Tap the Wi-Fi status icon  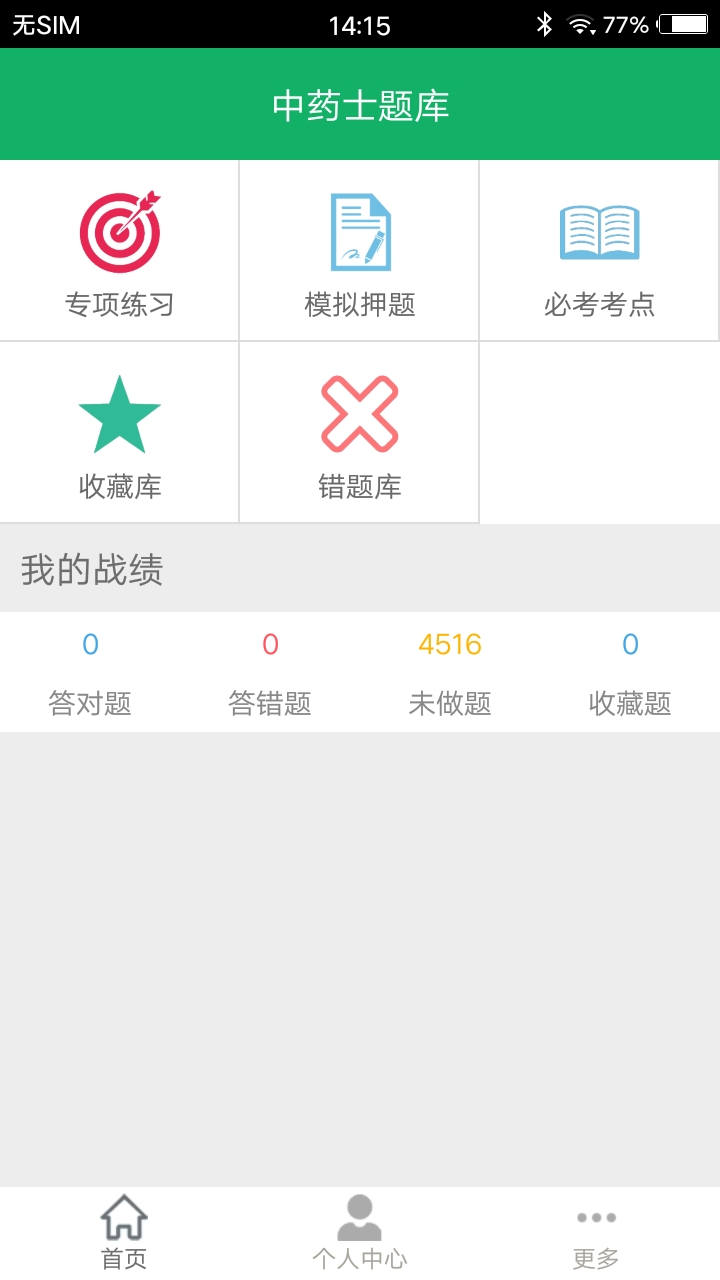[580, 22]
